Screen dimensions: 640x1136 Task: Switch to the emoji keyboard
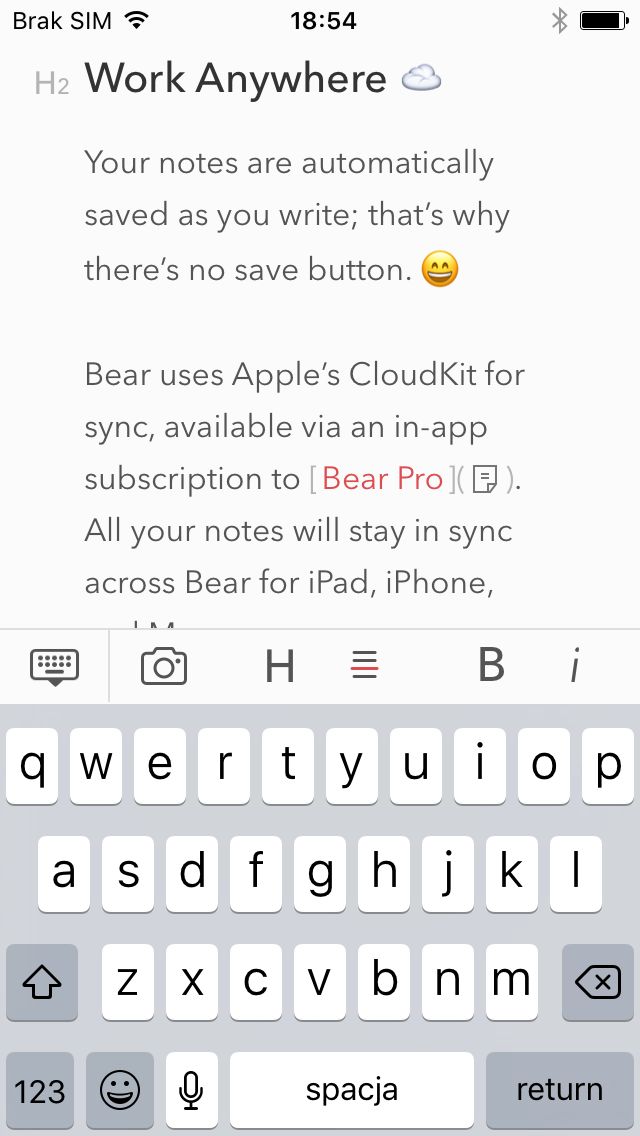pyautogui.click(x=120, y=1090)
